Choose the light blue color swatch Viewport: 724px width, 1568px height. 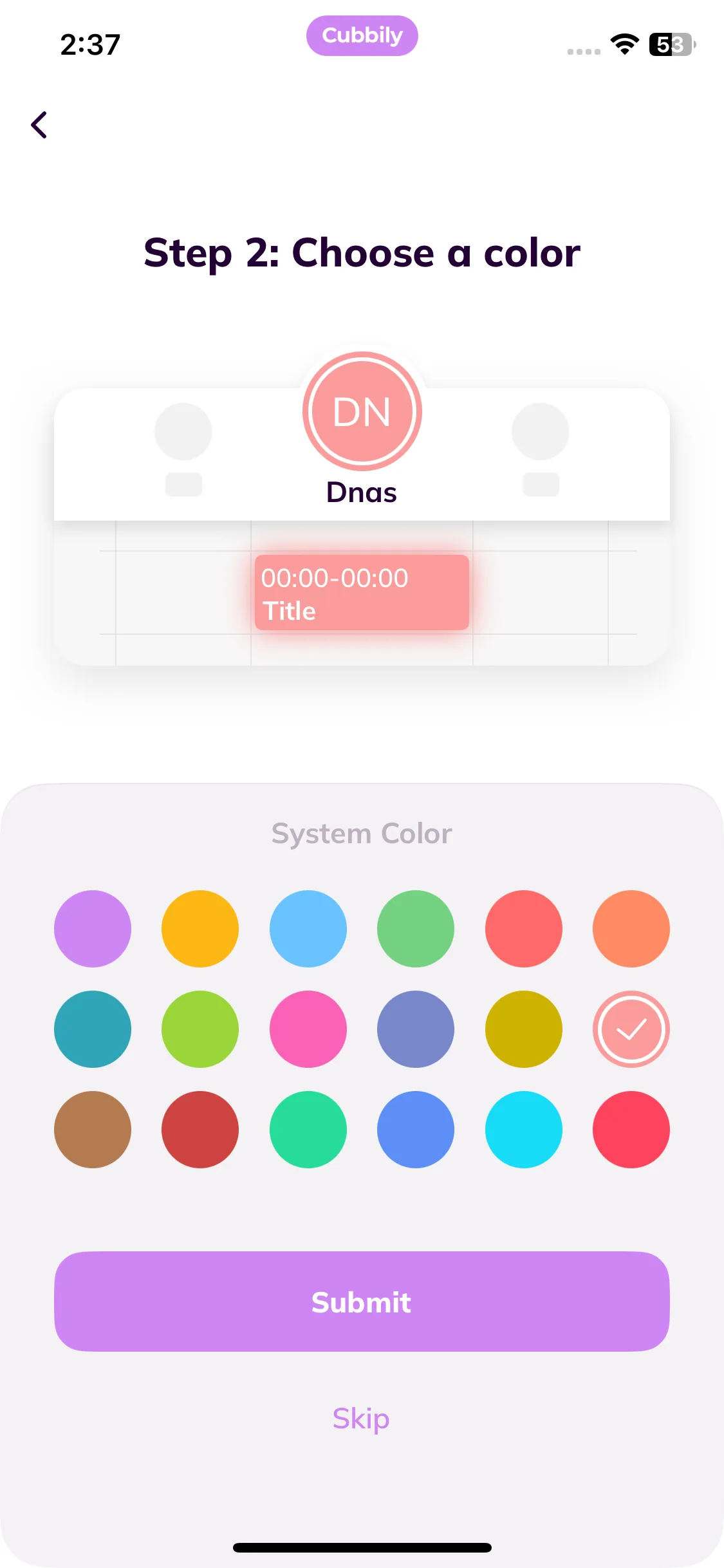click(308, 929)
